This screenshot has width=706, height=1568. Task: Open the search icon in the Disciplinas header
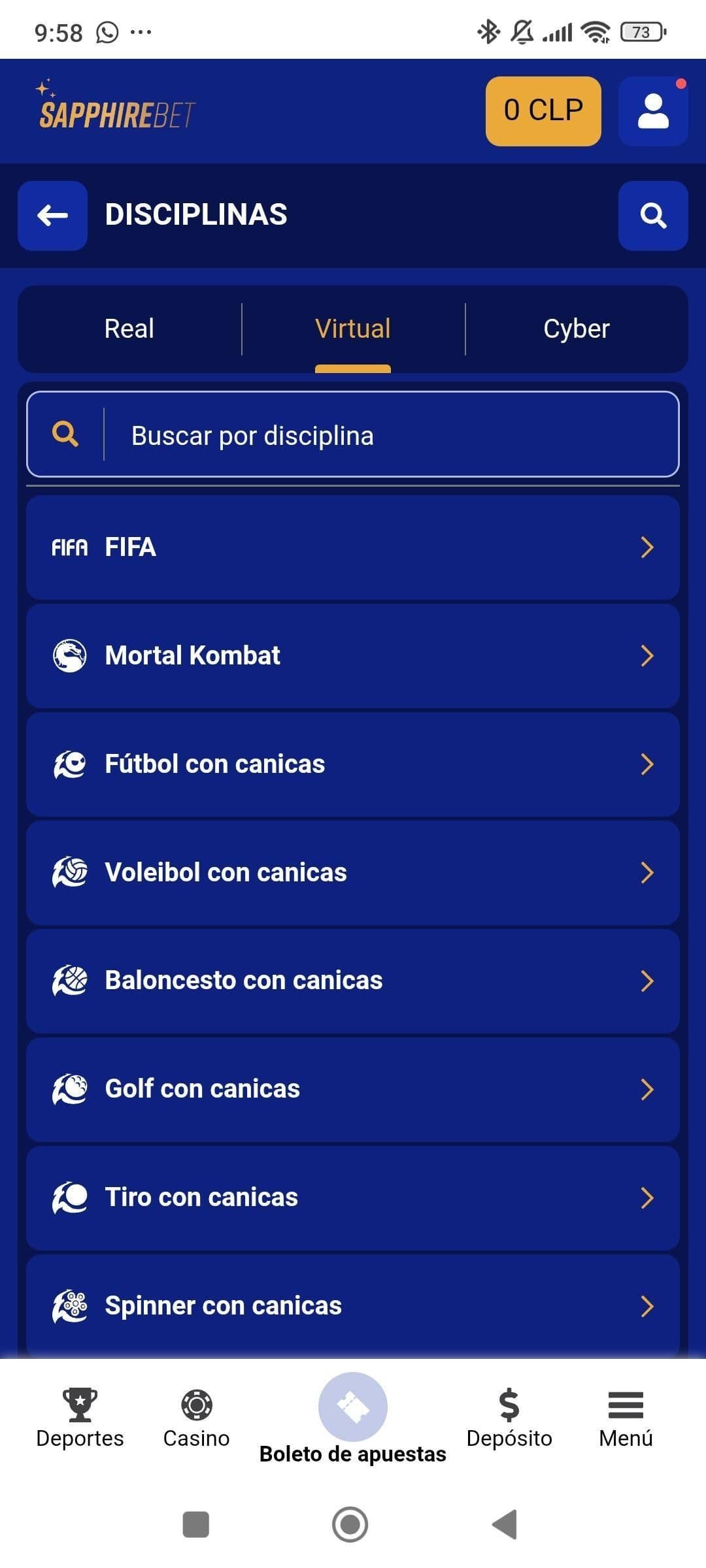(x=653, y=216)
